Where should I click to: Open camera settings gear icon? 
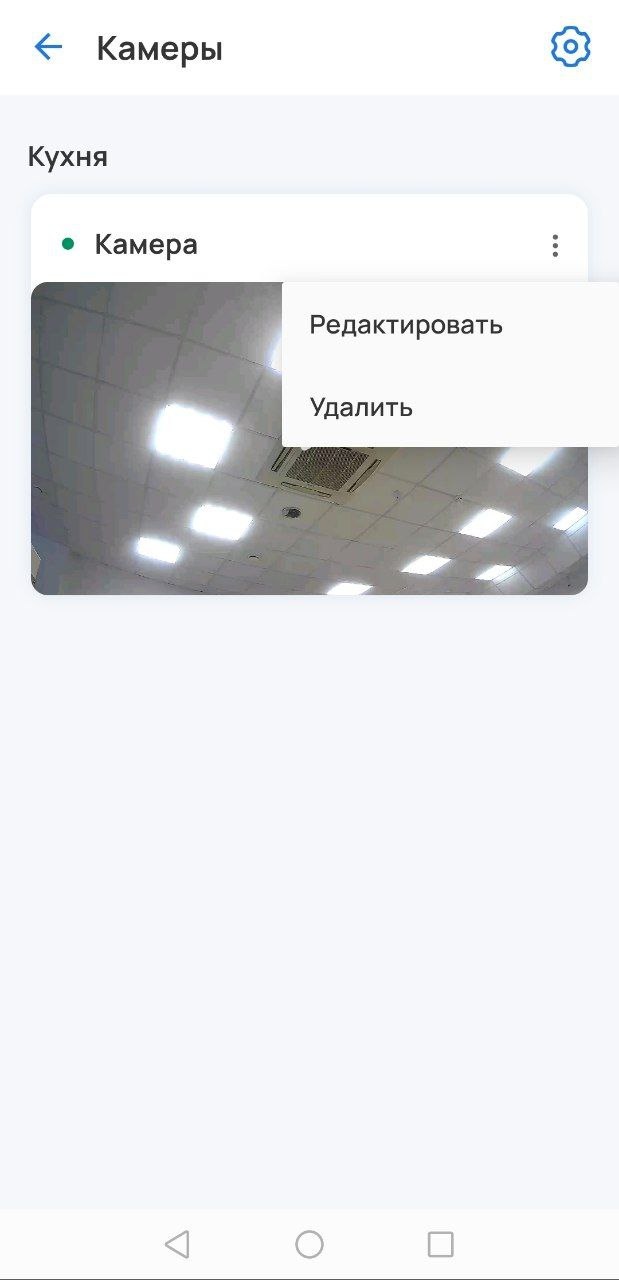[x=570, y=47]
